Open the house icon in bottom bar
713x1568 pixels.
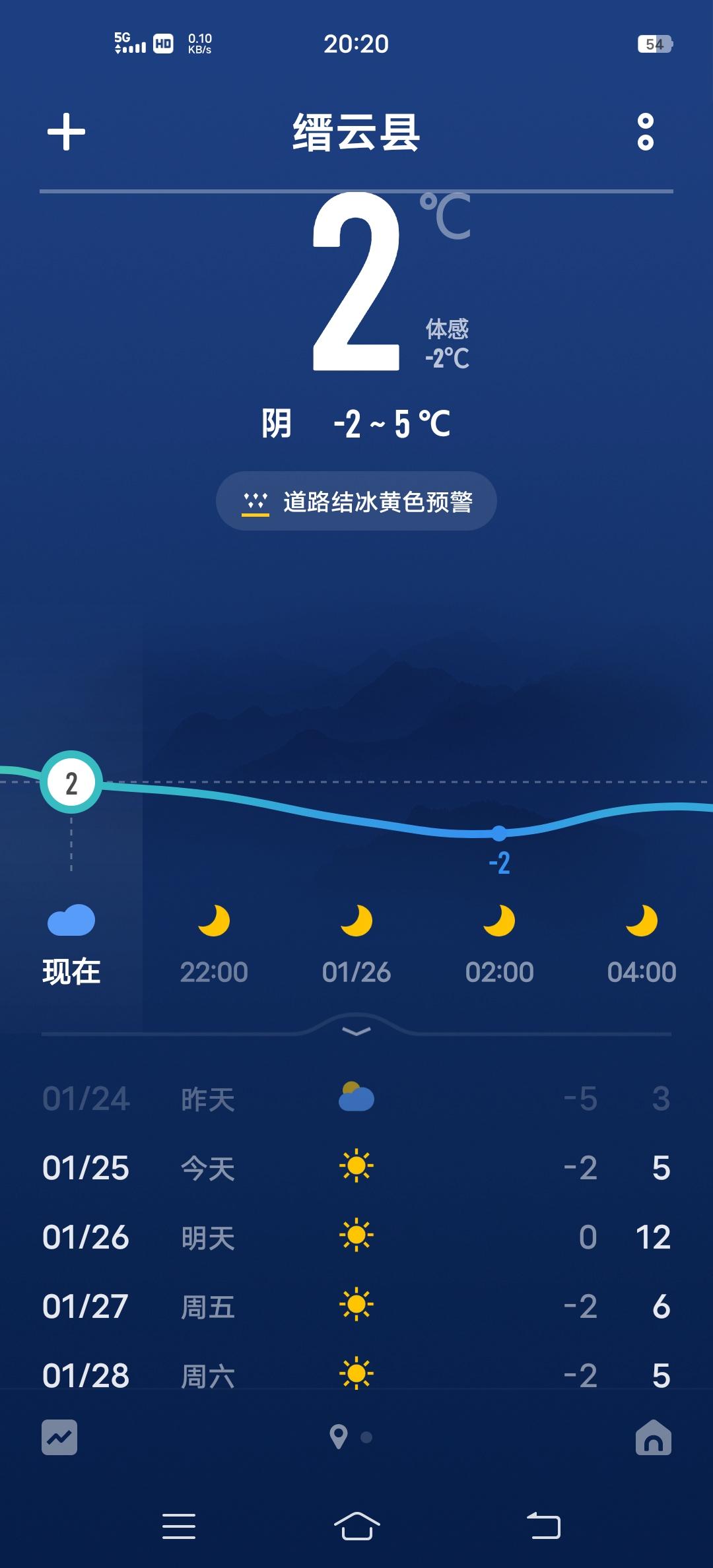[x=653, y=1437]
